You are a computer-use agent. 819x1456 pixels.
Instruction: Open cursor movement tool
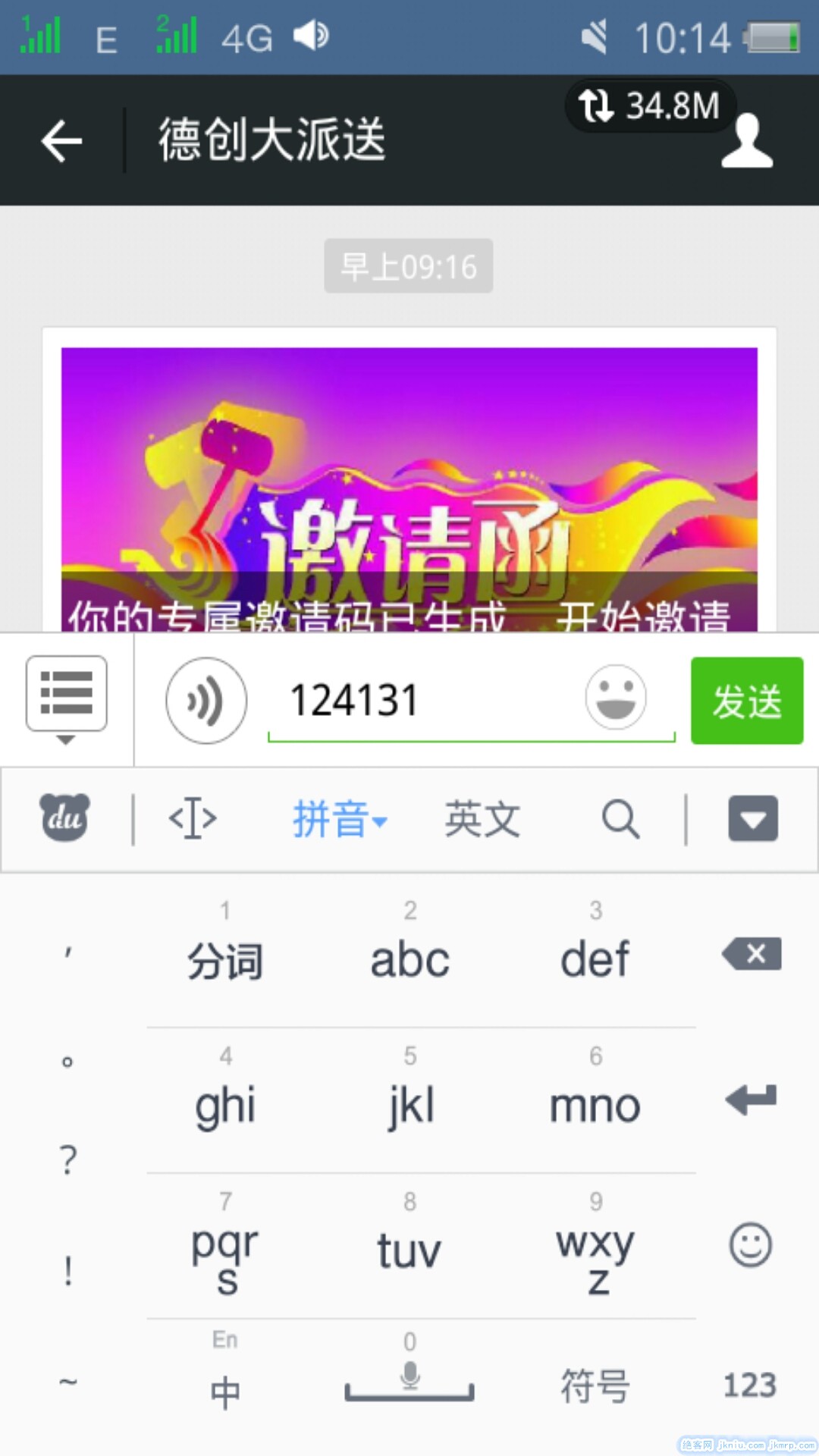[x=193, y=819]
